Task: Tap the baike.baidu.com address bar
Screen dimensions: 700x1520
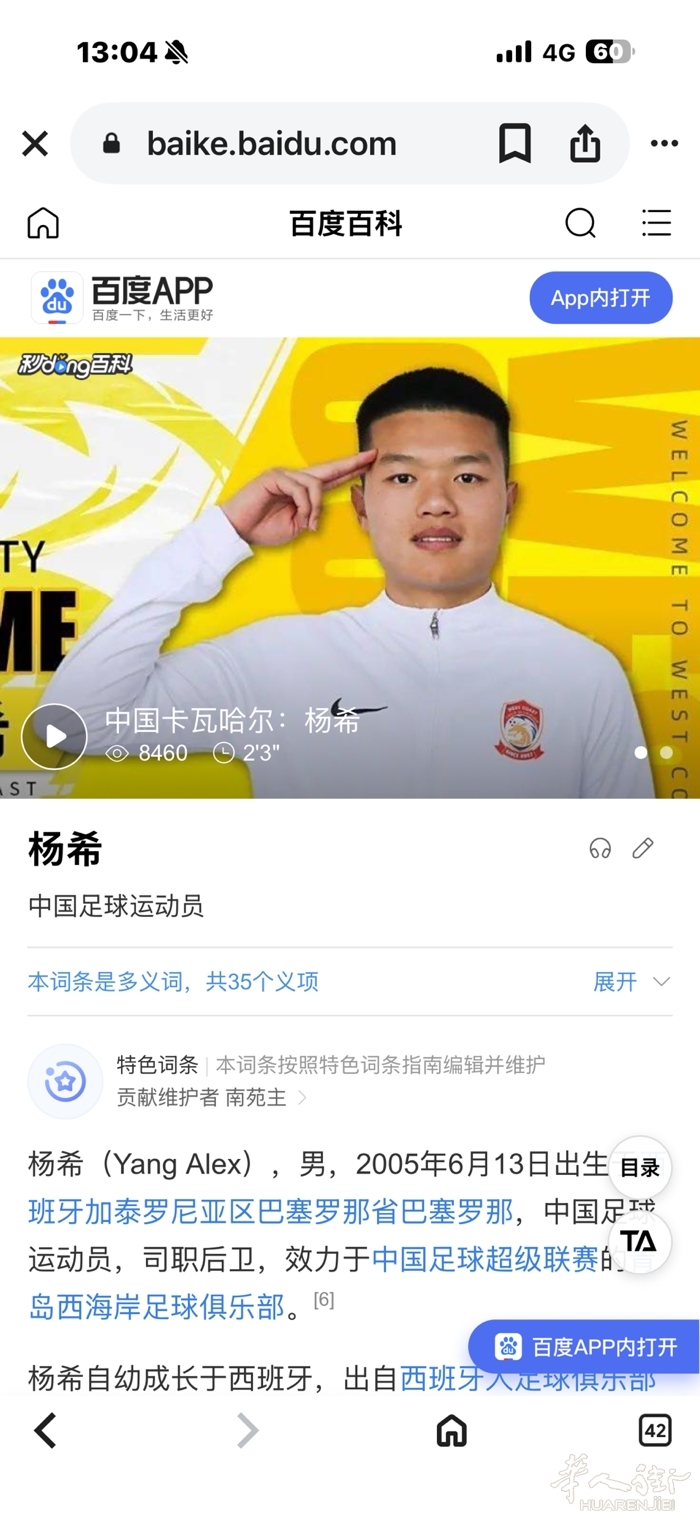Action: pos(270,144)
